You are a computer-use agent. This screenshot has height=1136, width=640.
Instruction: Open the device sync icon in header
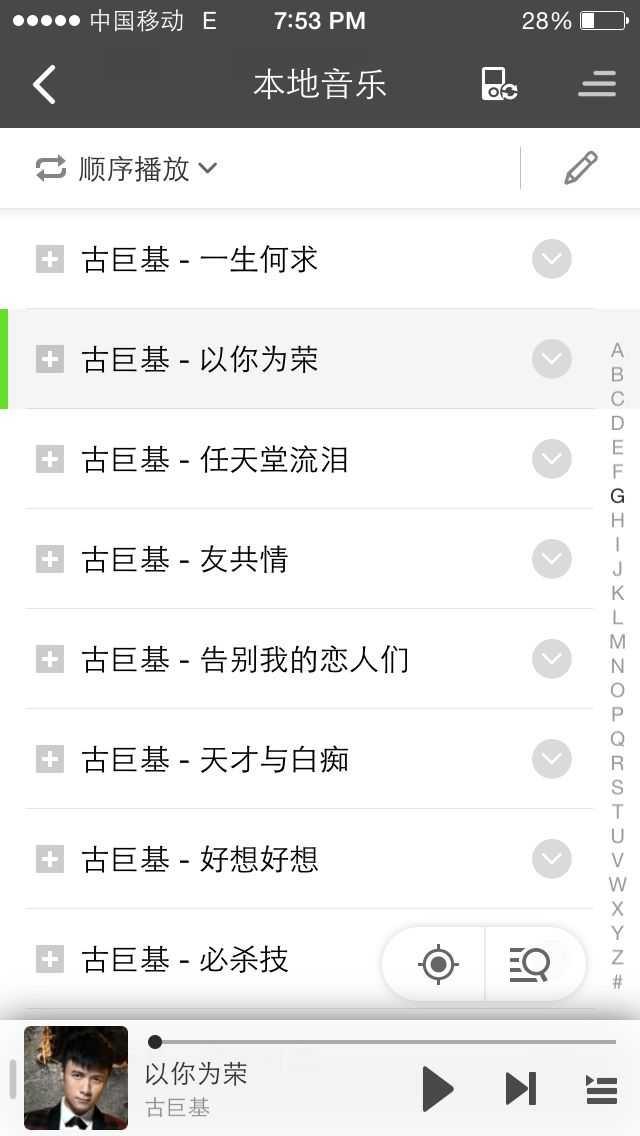point(499,84)
